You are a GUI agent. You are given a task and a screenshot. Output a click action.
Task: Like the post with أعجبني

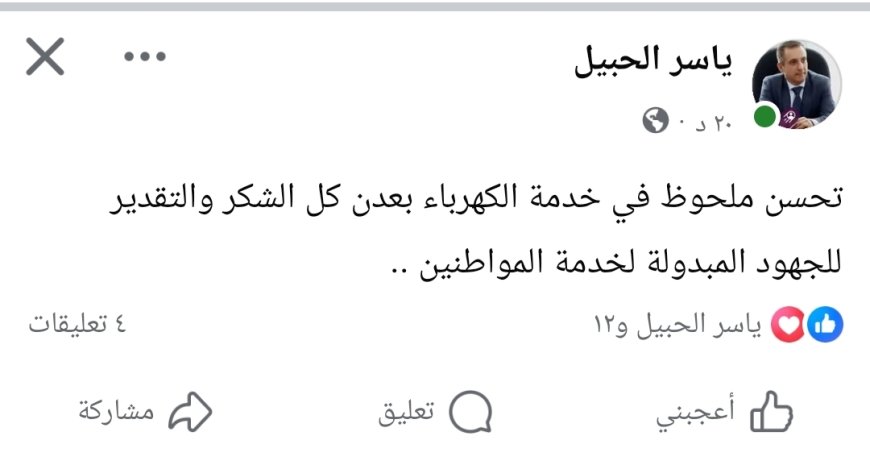tap(727, 411)
